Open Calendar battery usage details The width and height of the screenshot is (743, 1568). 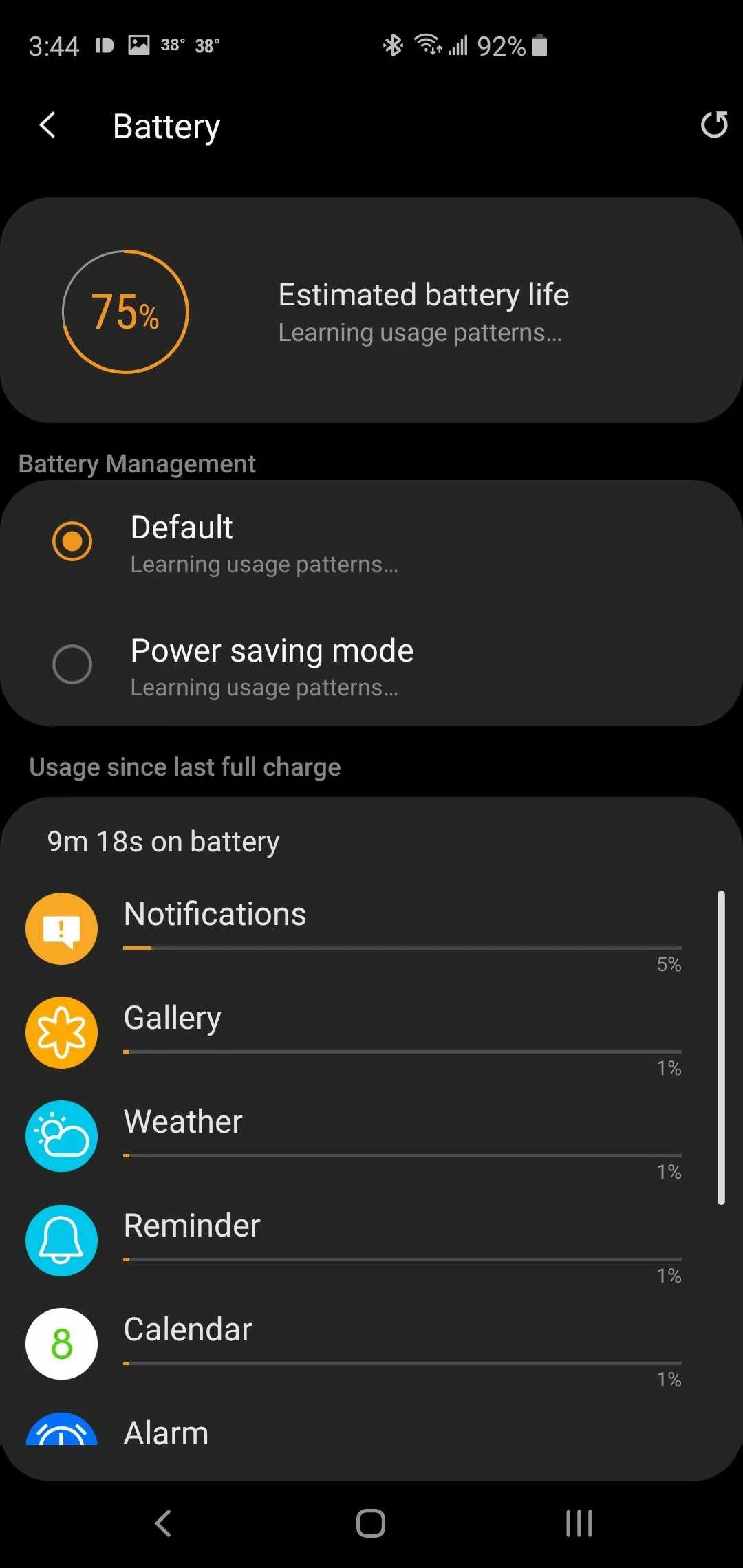click(354, 1344)
